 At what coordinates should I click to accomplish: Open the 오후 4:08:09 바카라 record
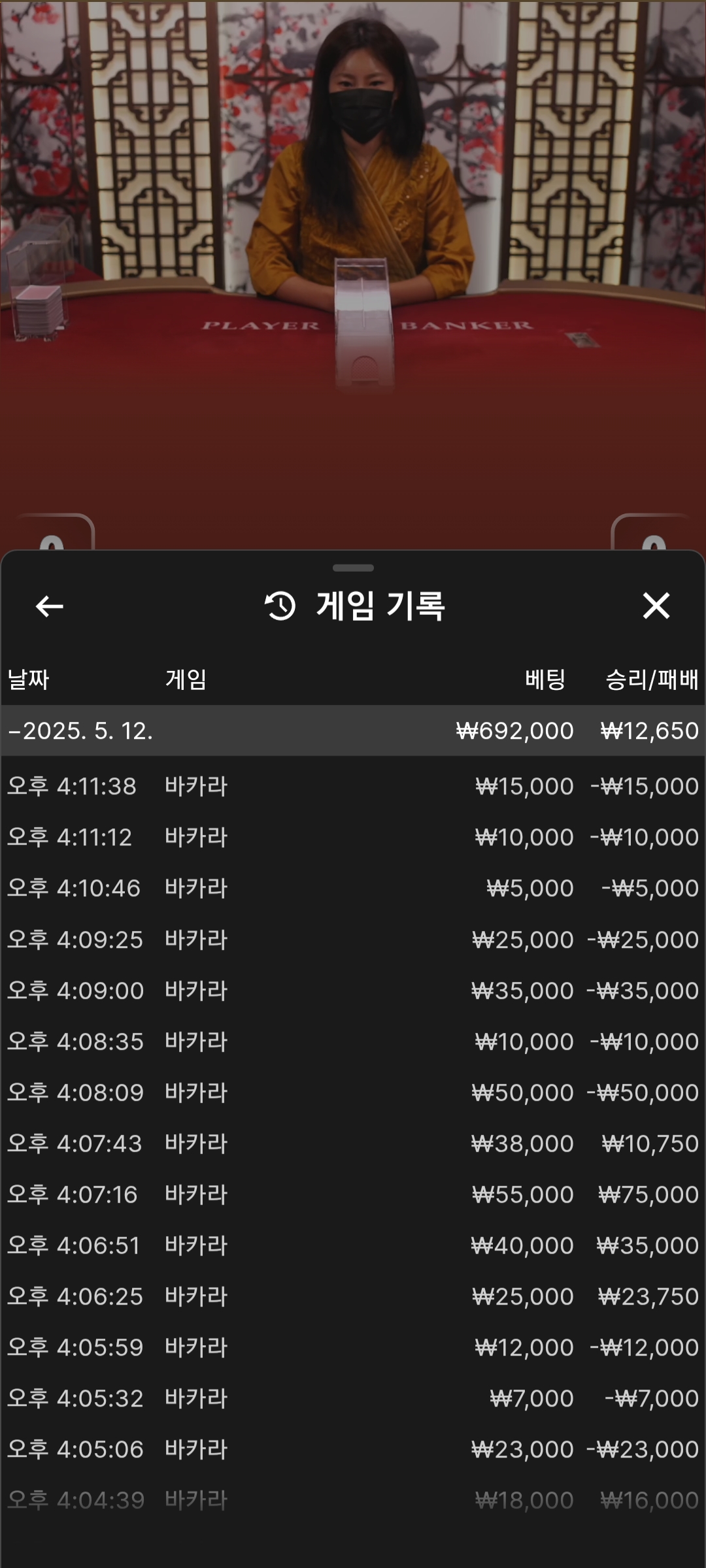click(353, 1092)
